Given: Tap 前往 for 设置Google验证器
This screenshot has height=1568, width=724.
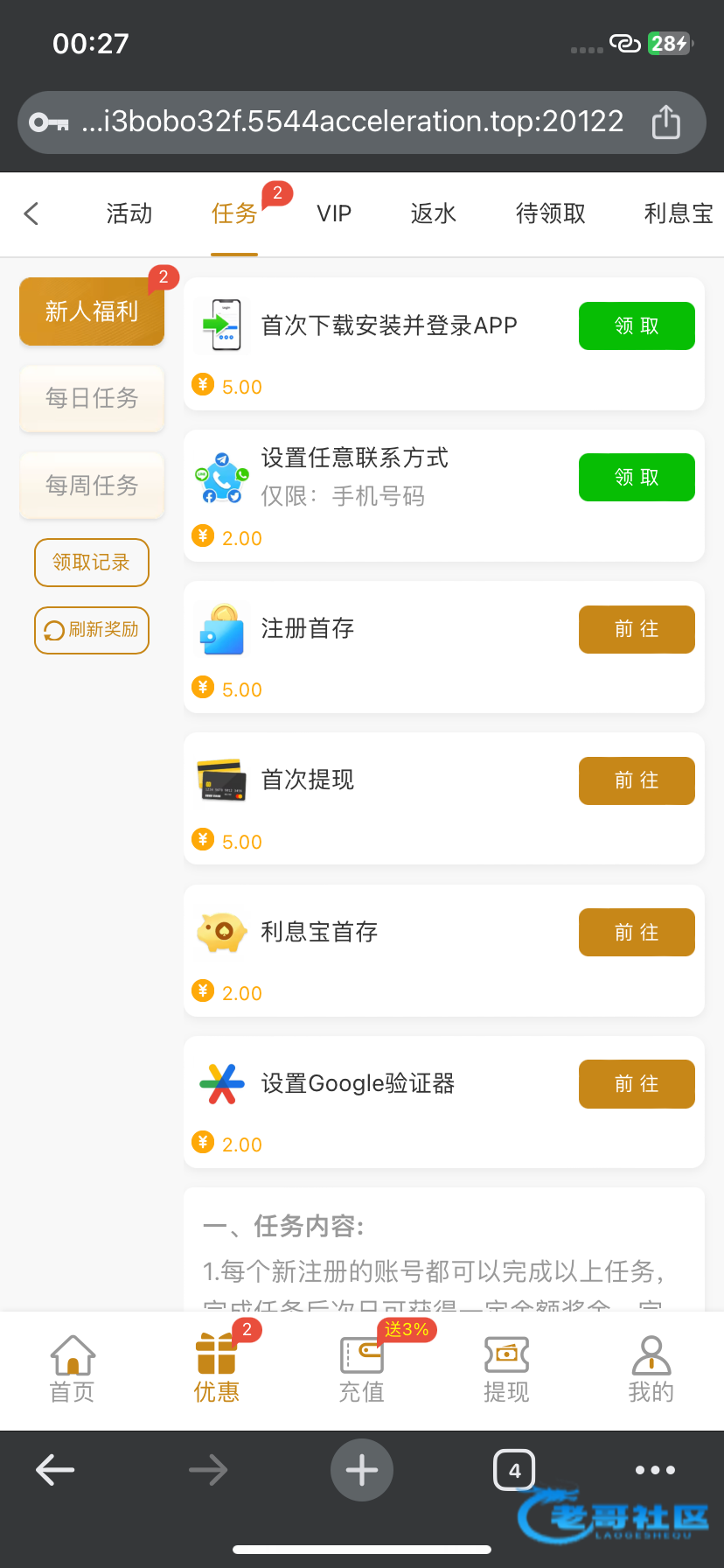Looking at the screenshot, I should coord(637,1083).
